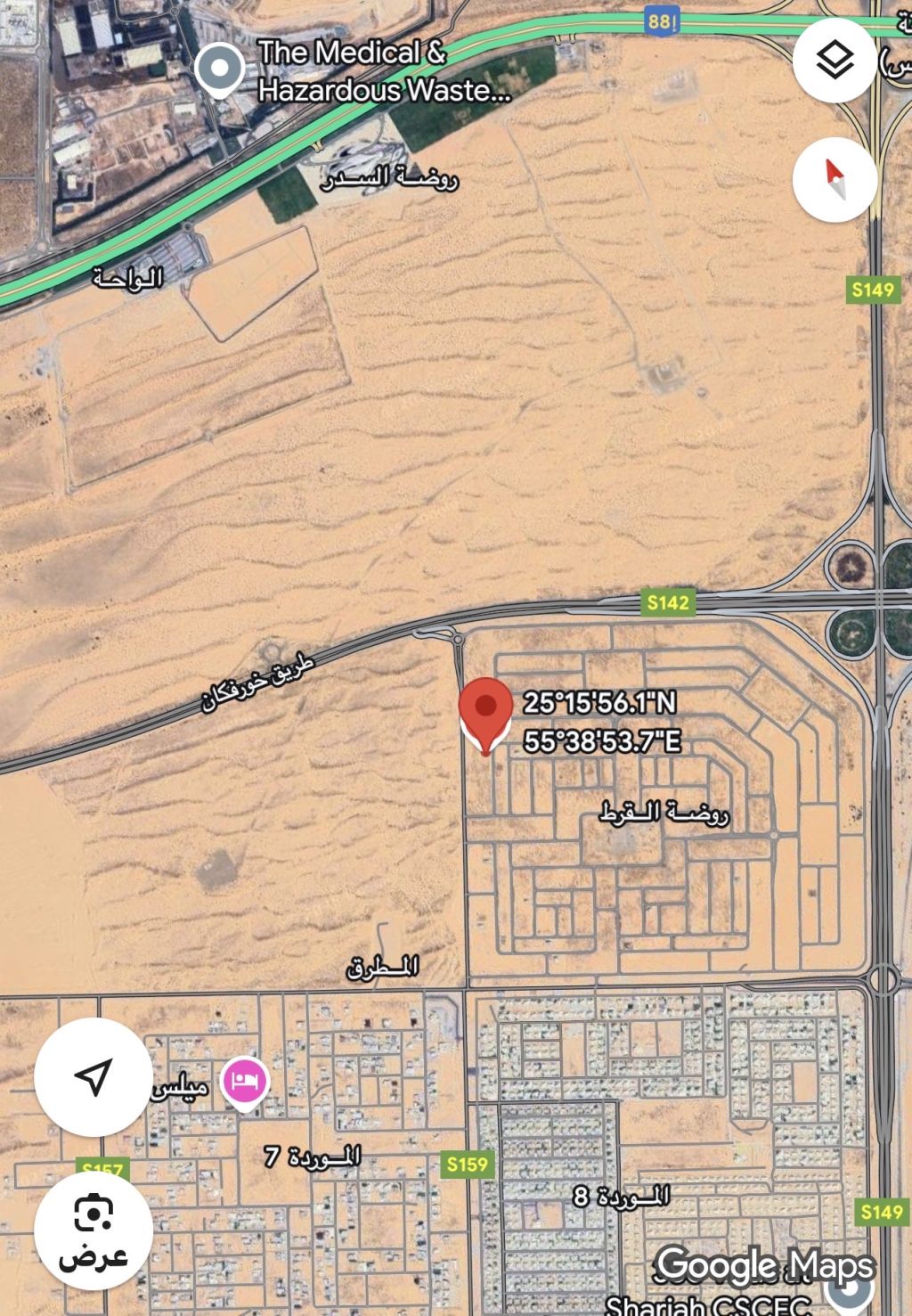Open The Medical & Hazardous Waste place pin
The width and height of the screenshot is (912, 1316).
(x=219, y=69)
